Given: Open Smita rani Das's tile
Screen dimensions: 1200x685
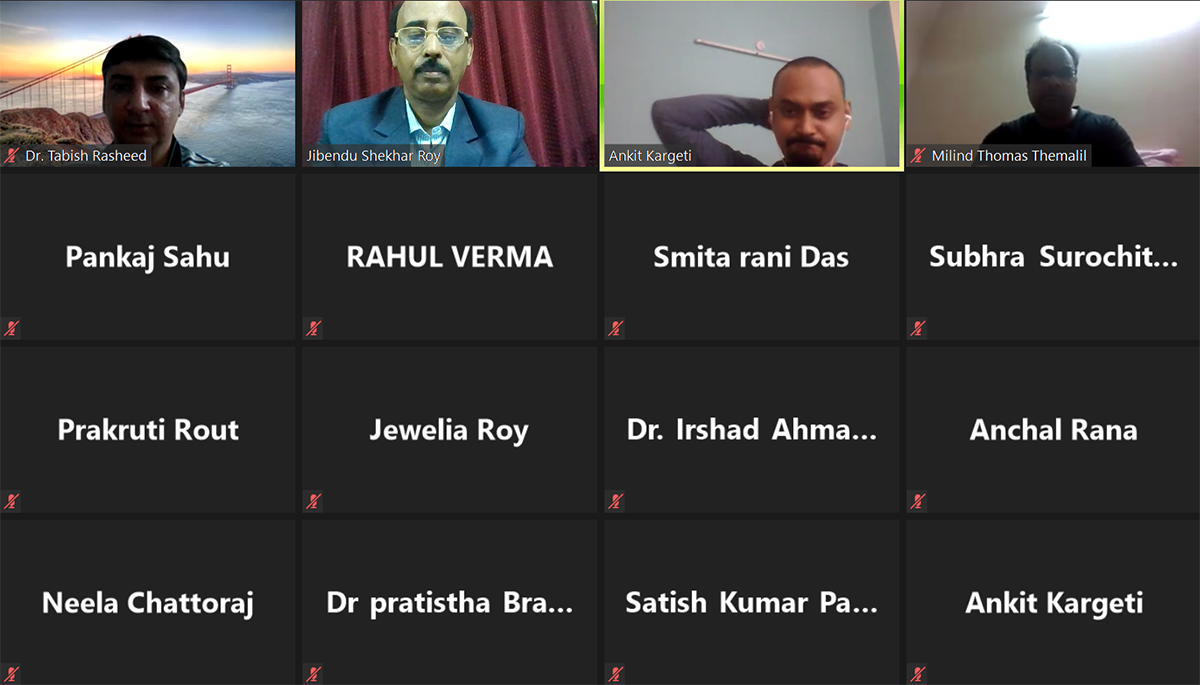Looking at the screenshot, I should pos(751,257).
